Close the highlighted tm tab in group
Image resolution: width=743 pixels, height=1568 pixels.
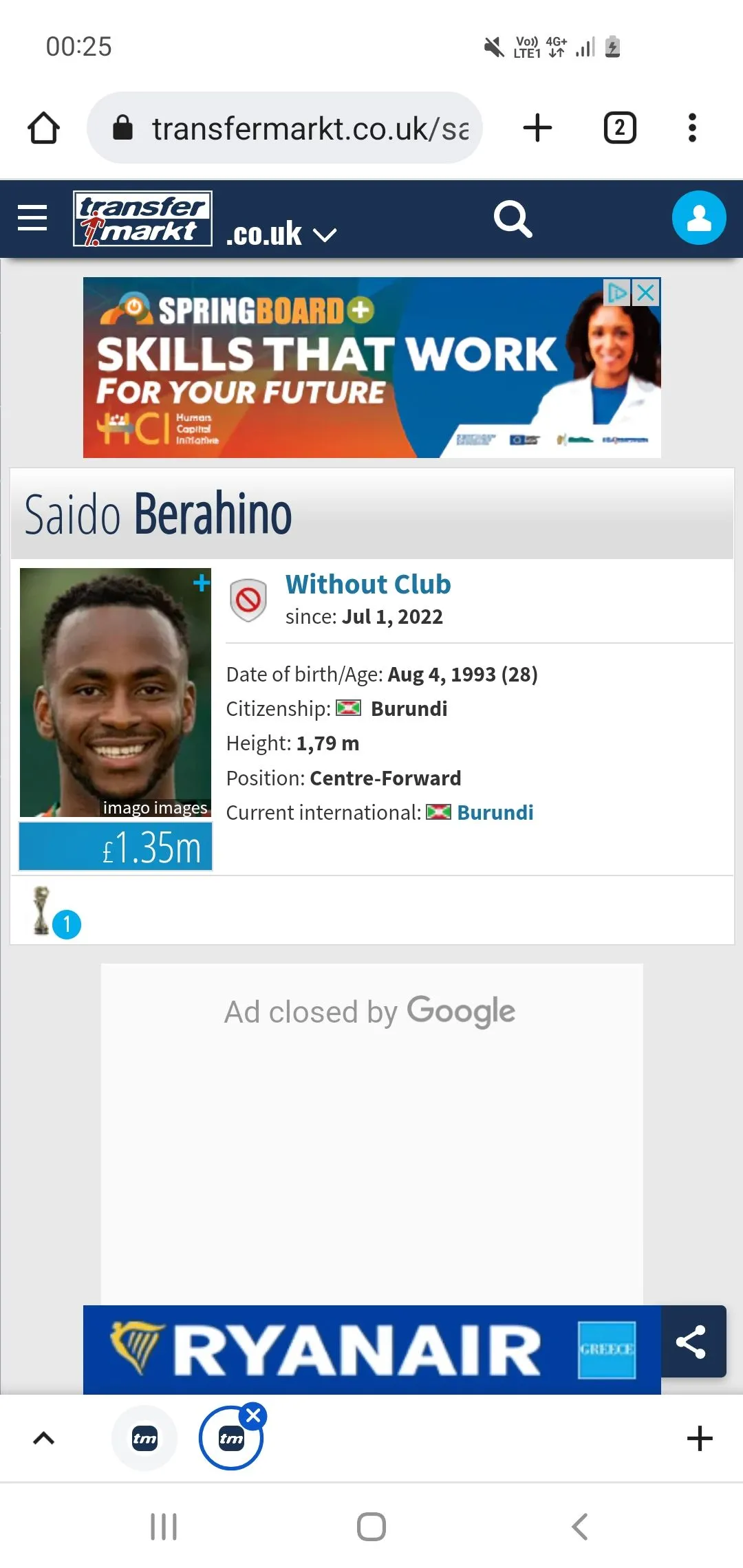click(x=254, y=1415)
